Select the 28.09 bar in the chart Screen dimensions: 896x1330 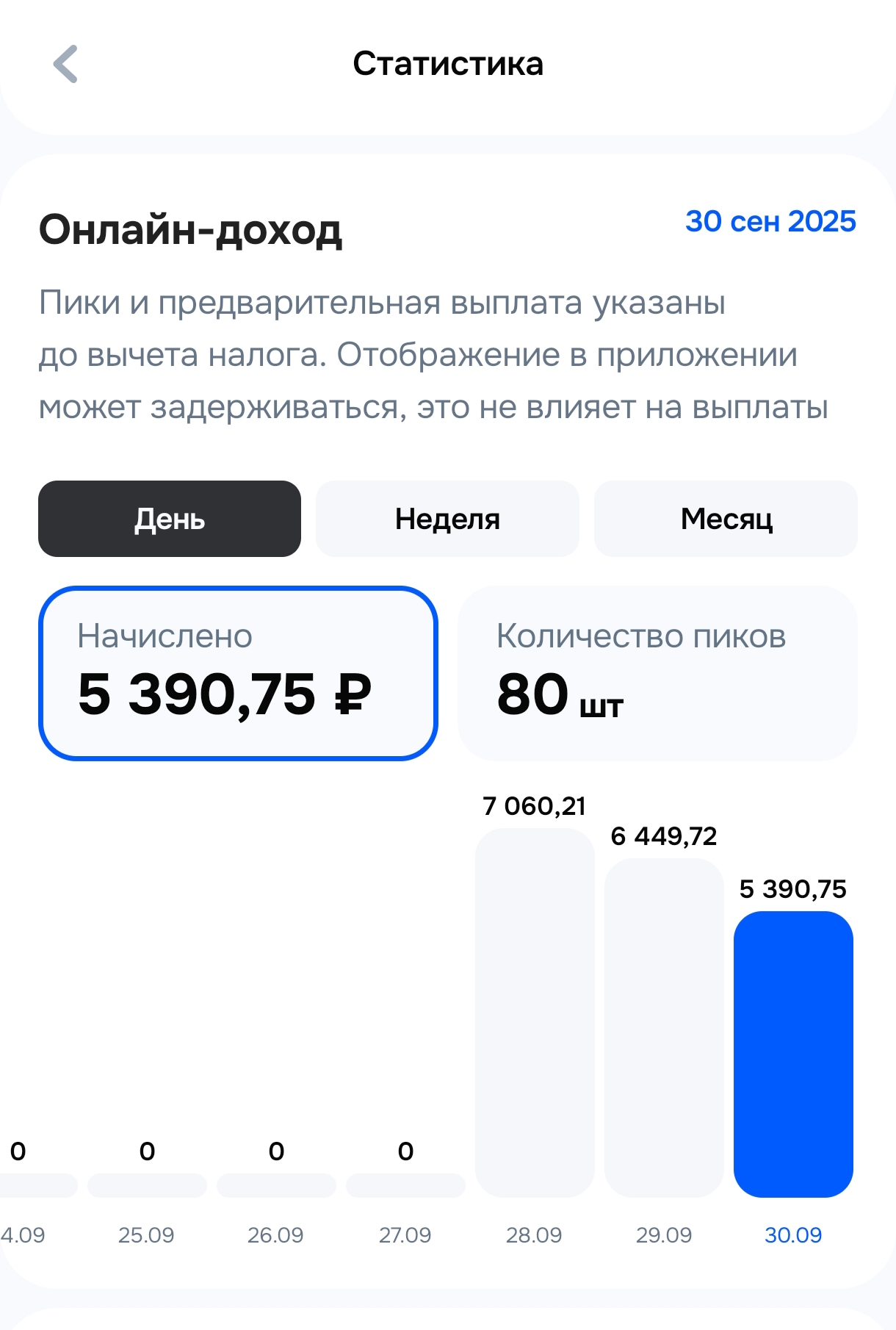pyautogui.click(x=535, y=1011)
